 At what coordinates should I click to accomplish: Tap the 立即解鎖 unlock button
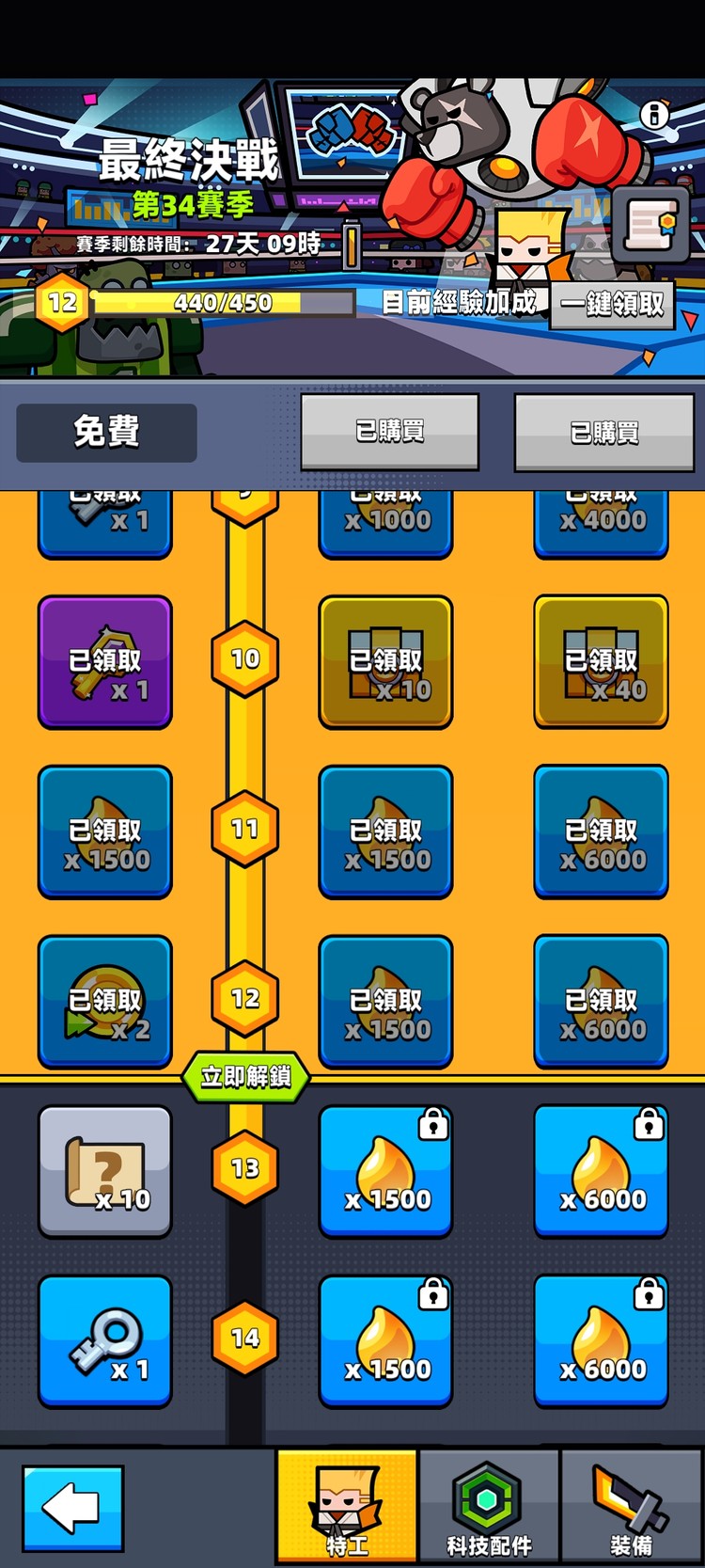click(x=245, y=1076)
